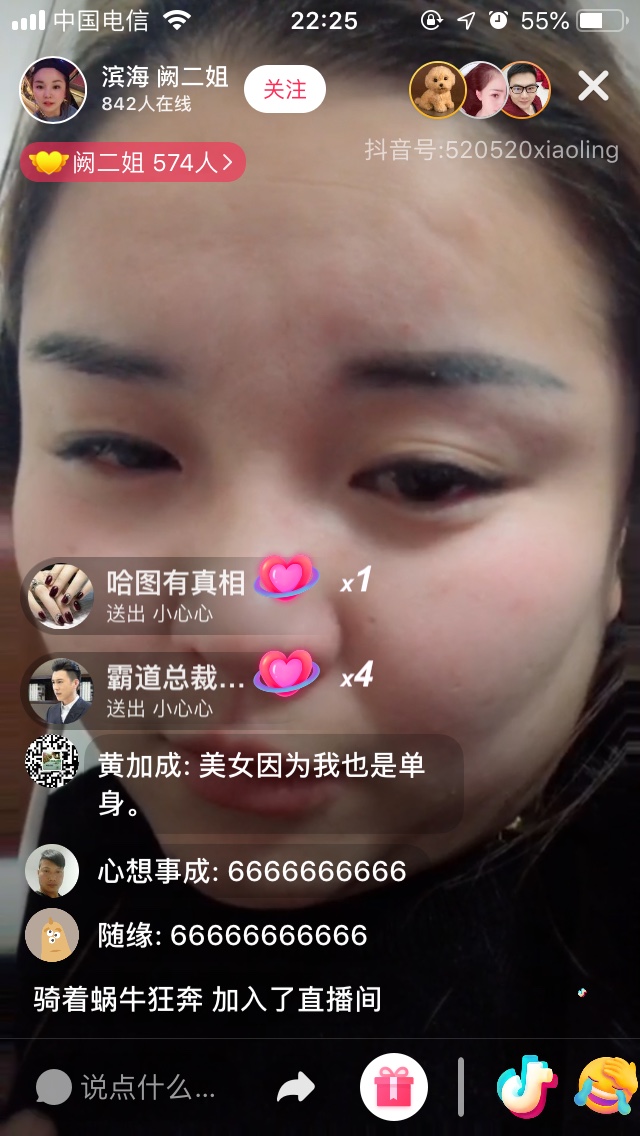The width and height of the screenshot is (640, 1136).
Task: Close the live stream
Action: (x=593, y=87)
